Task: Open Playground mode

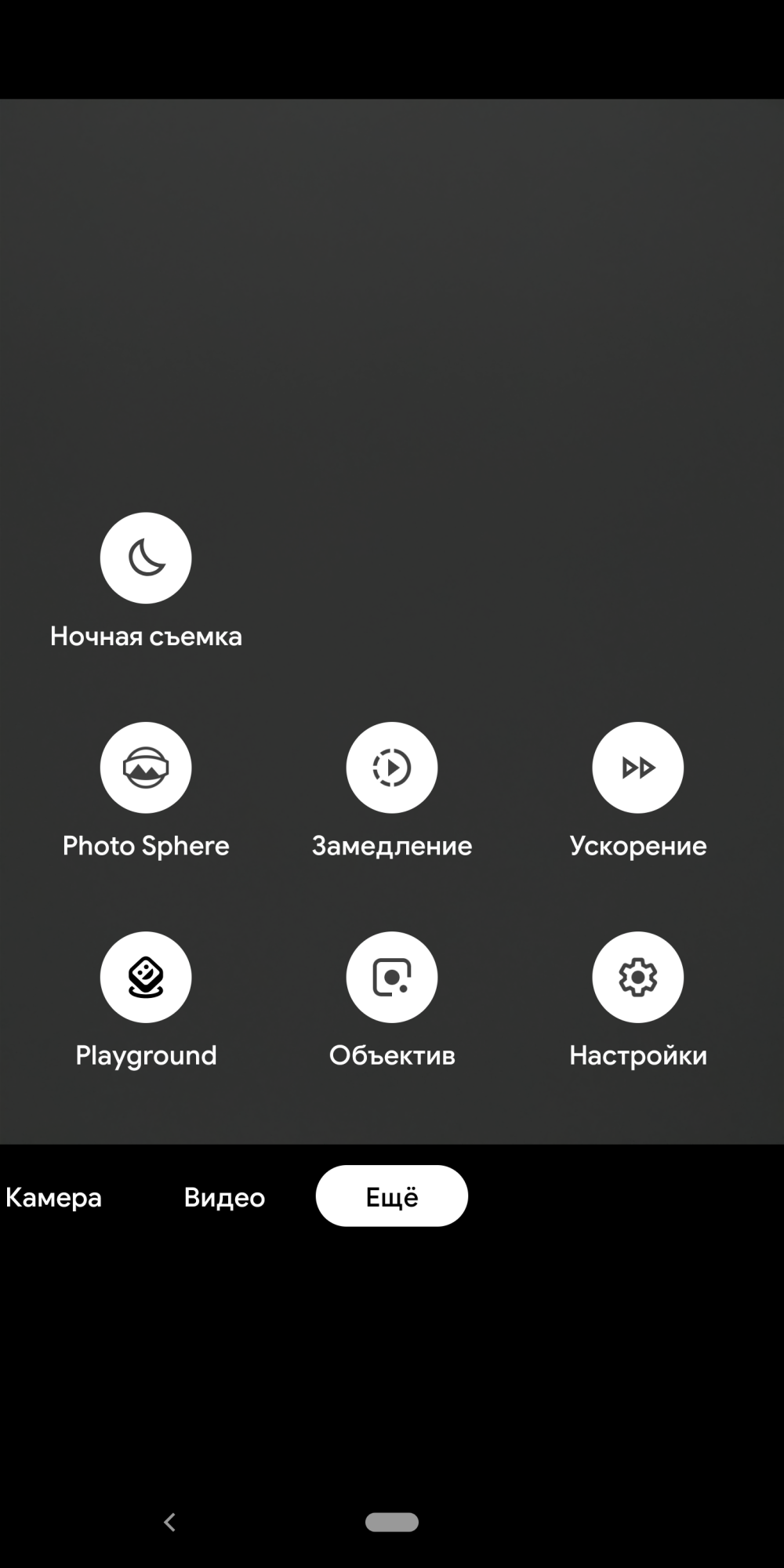Action: pos(146,977)
